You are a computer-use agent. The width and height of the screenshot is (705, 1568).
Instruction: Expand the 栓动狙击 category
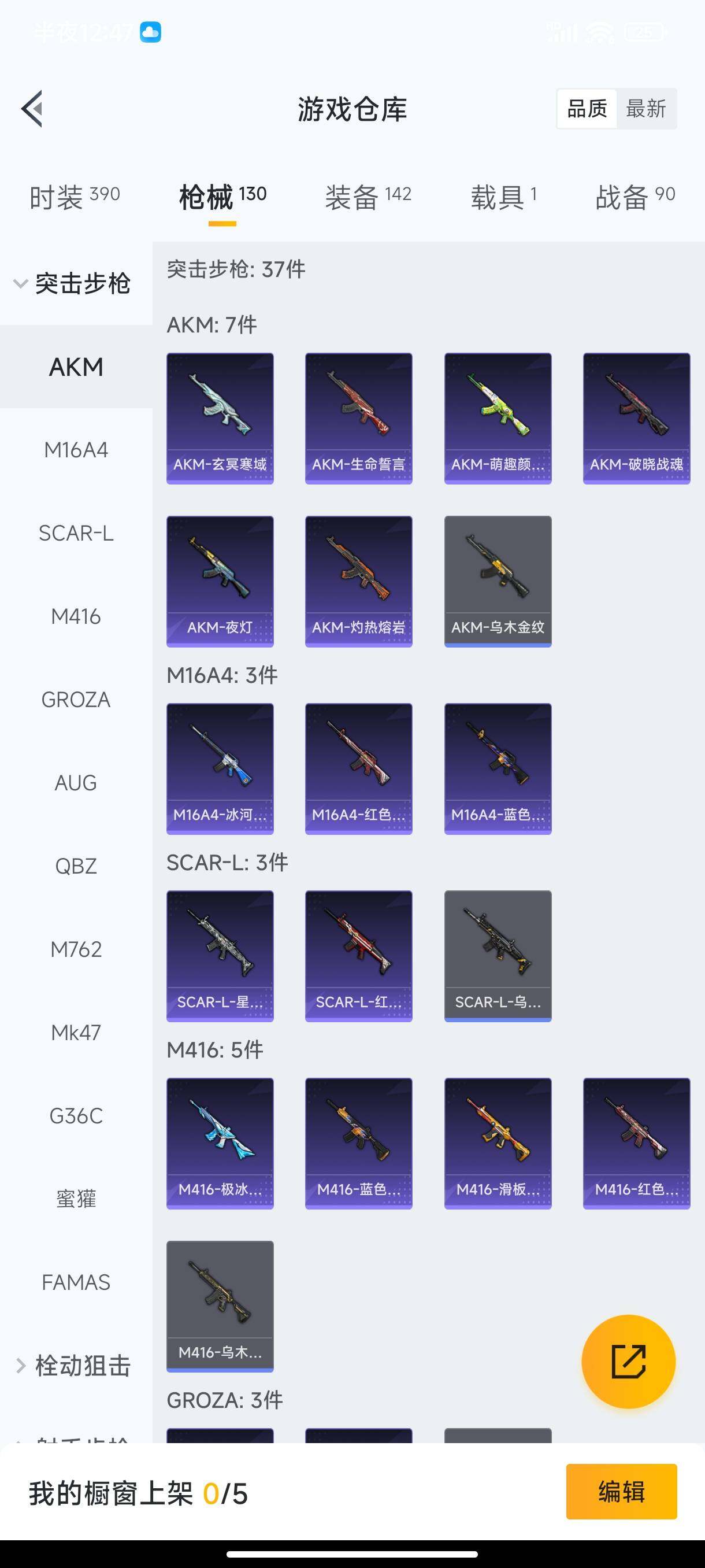tap(73, 1366)
